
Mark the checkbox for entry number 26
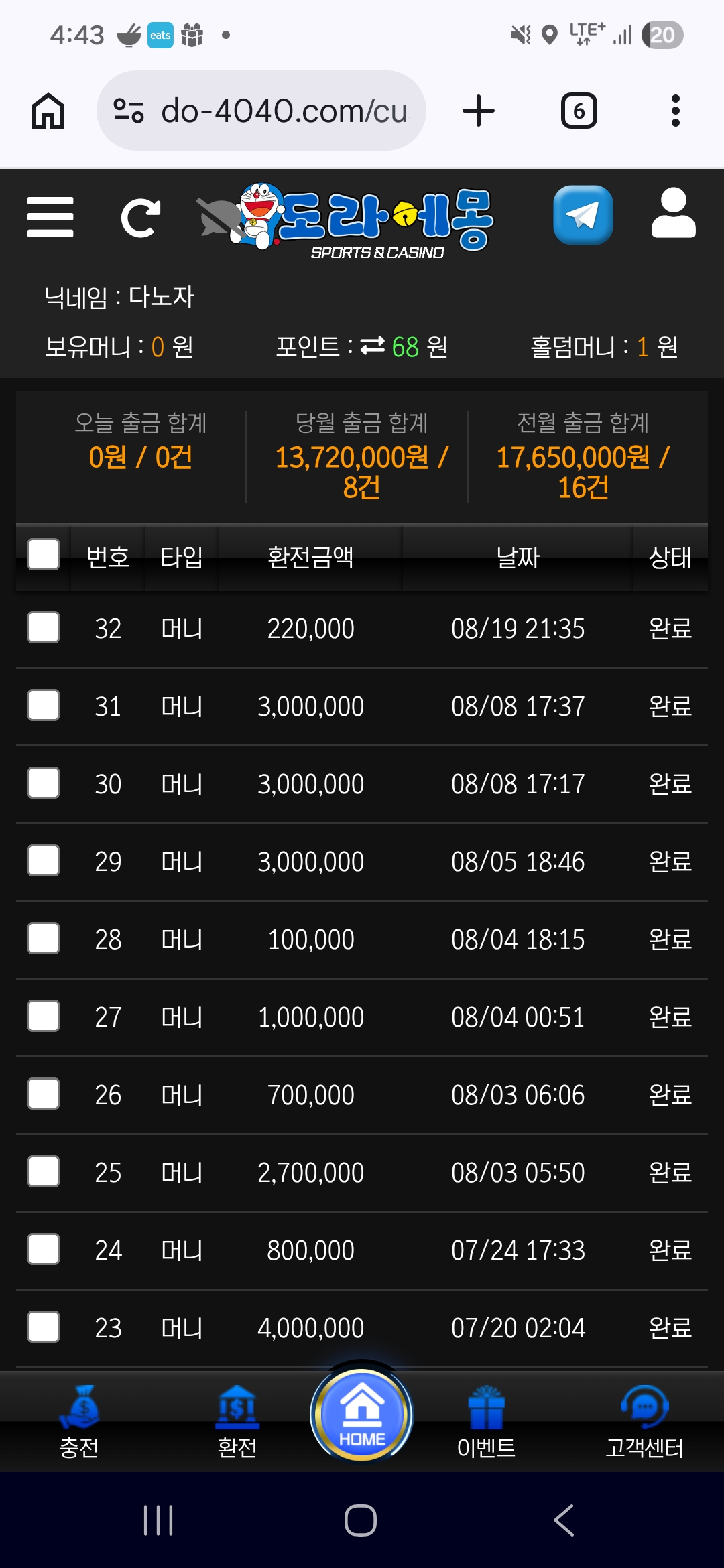pyautogui.click(x=44, y=1094)
